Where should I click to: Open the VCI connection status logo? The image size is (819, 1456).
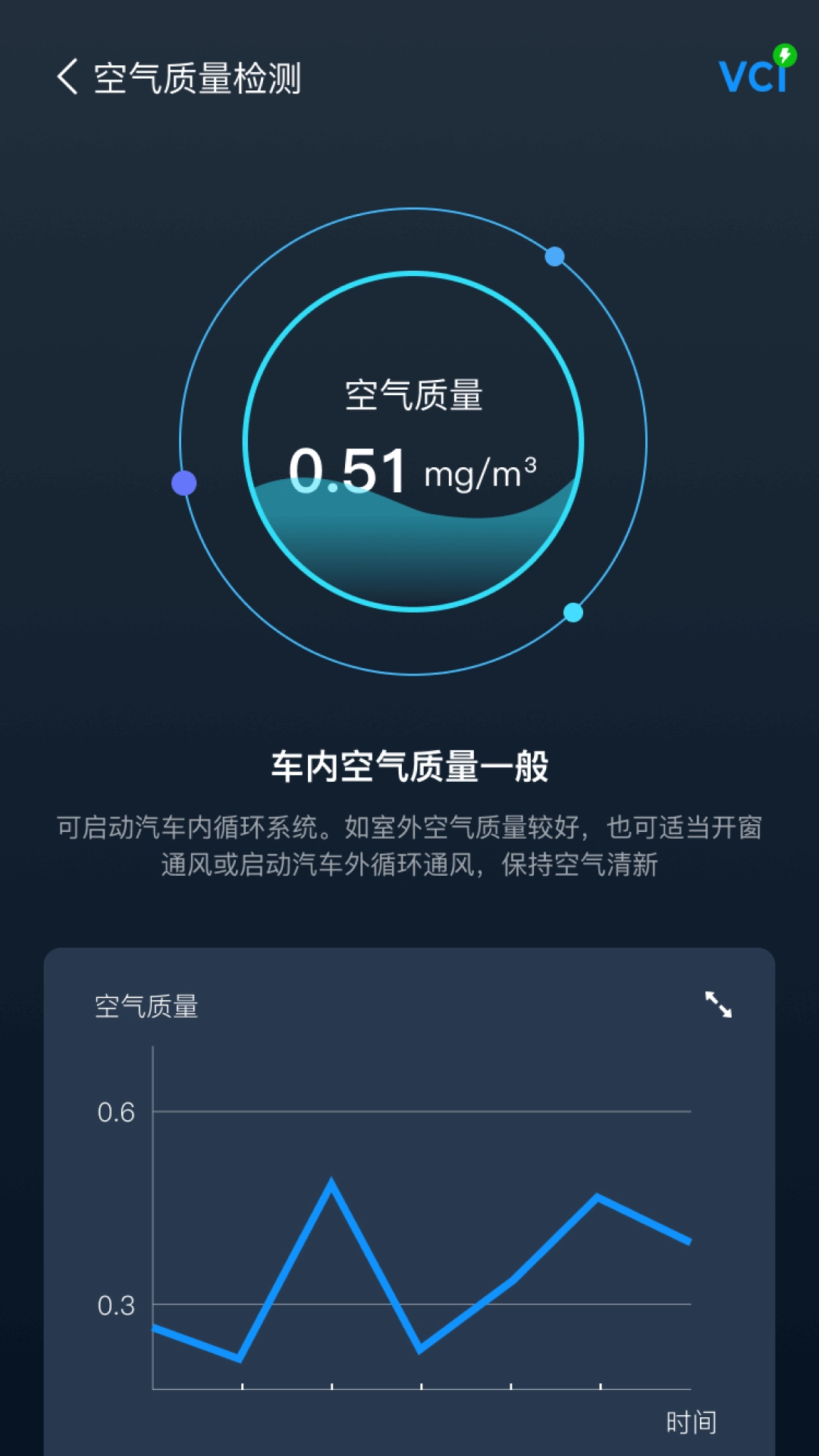[x=751, y=76]
